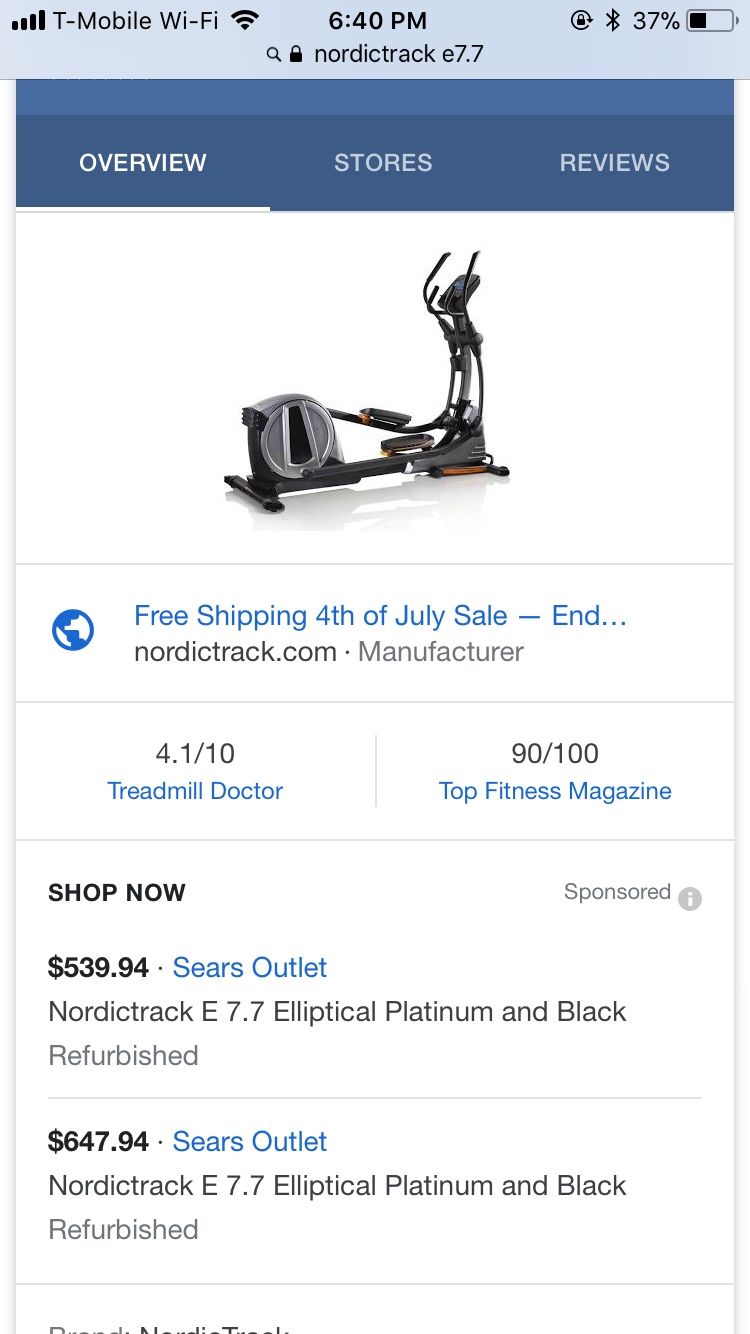Tap the Safari address bar showing nordictrack e7.7

375,54
